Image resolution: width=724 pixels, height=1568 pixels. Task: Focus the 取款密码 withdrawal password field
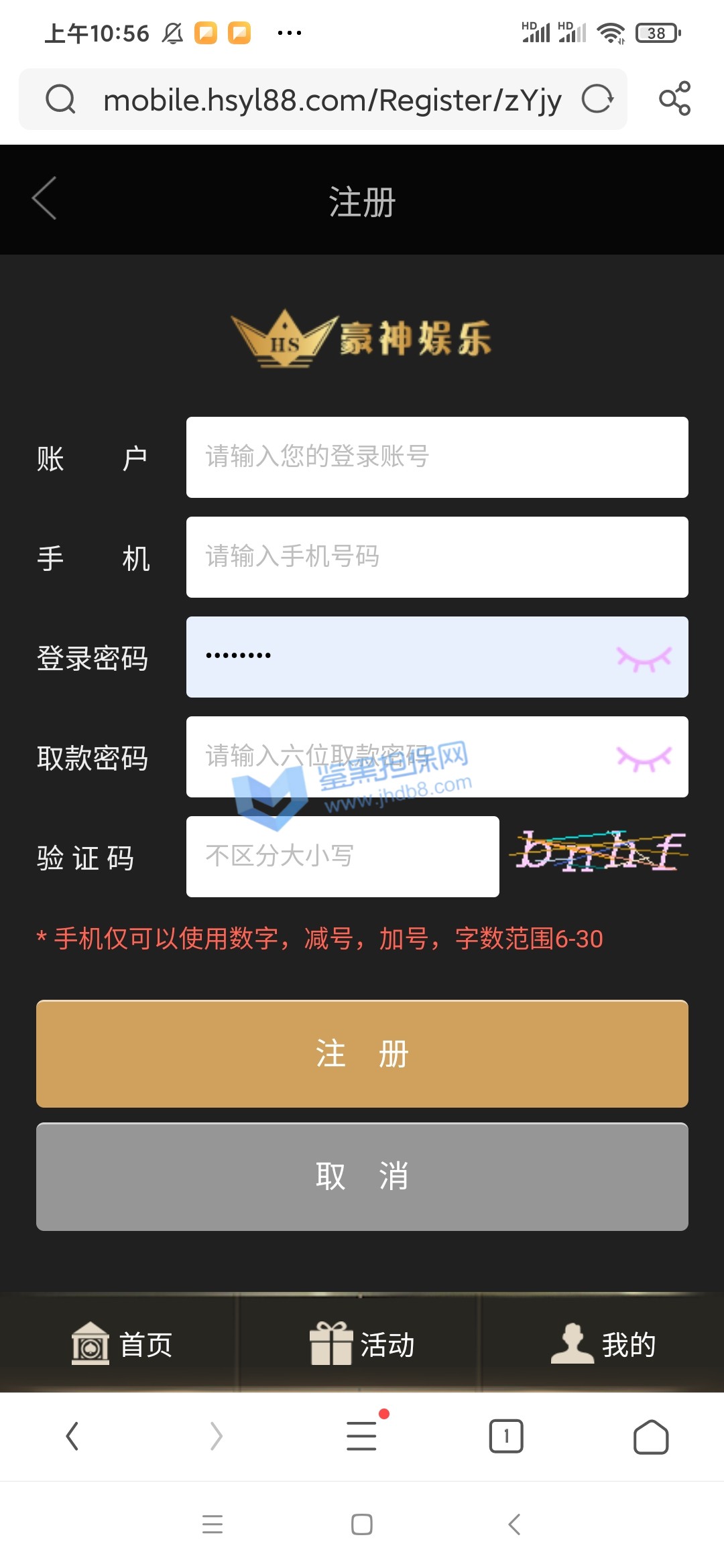(x=402, y=757)
